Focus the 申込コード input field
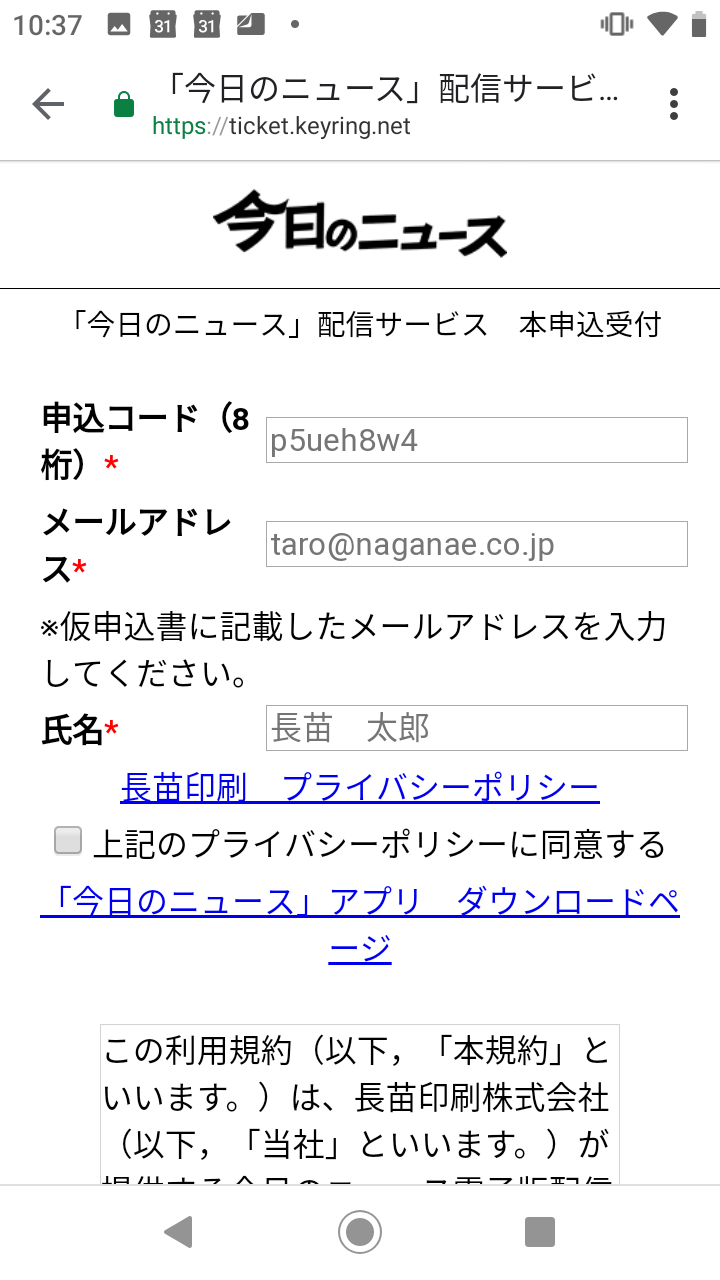Viewport: 720px width, 1280px height. [476, 440]
